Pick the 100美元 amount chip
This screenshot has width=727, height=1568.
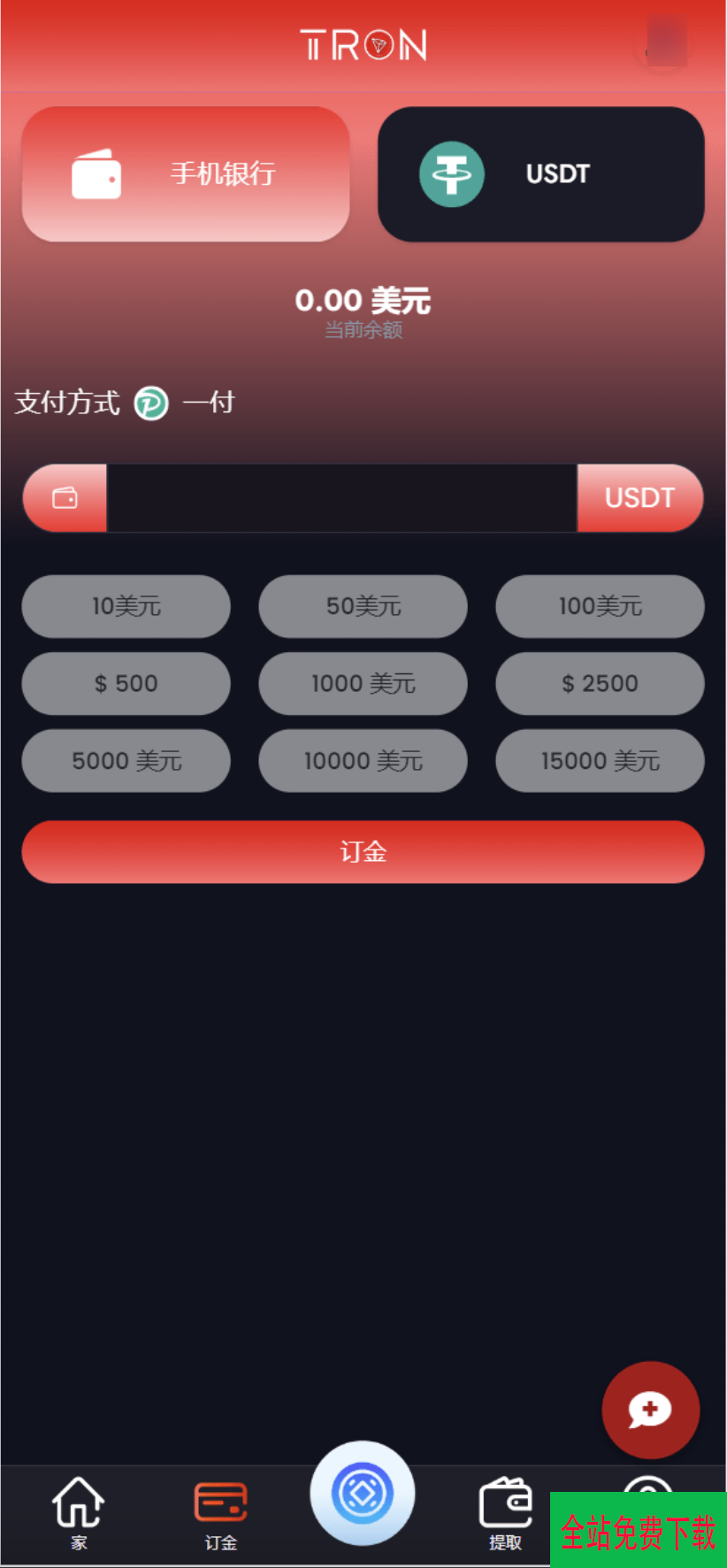click(600, 606)
